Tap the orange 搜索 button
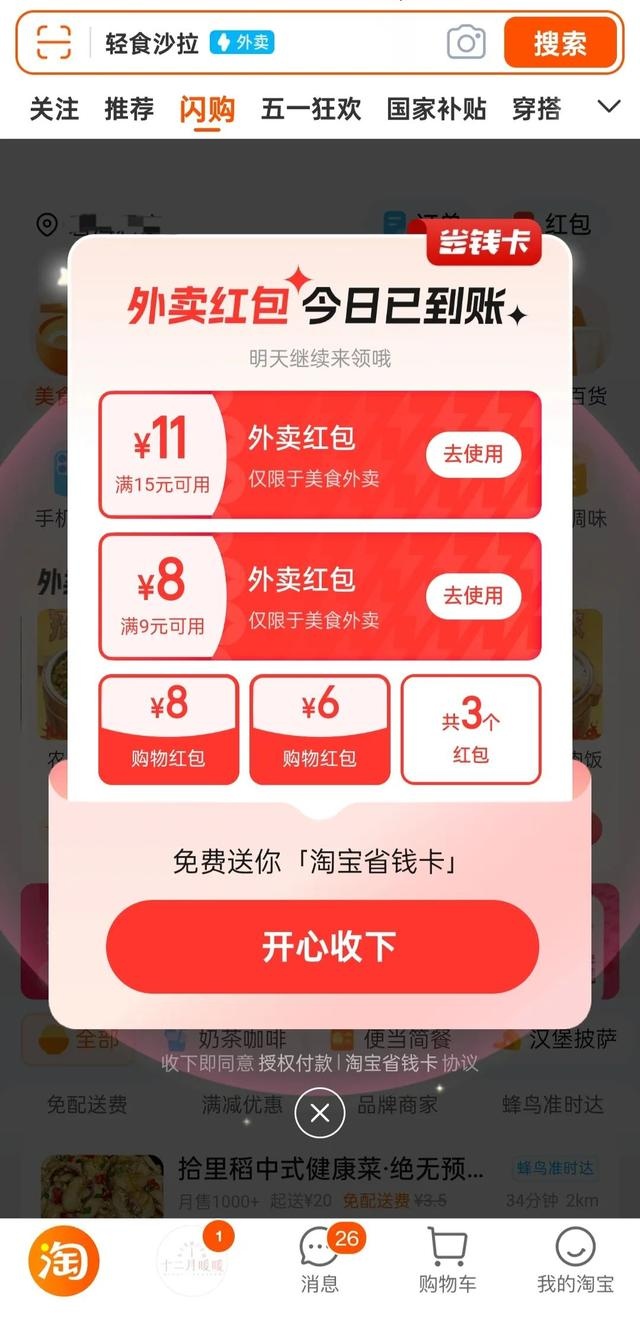 (559, 43)
